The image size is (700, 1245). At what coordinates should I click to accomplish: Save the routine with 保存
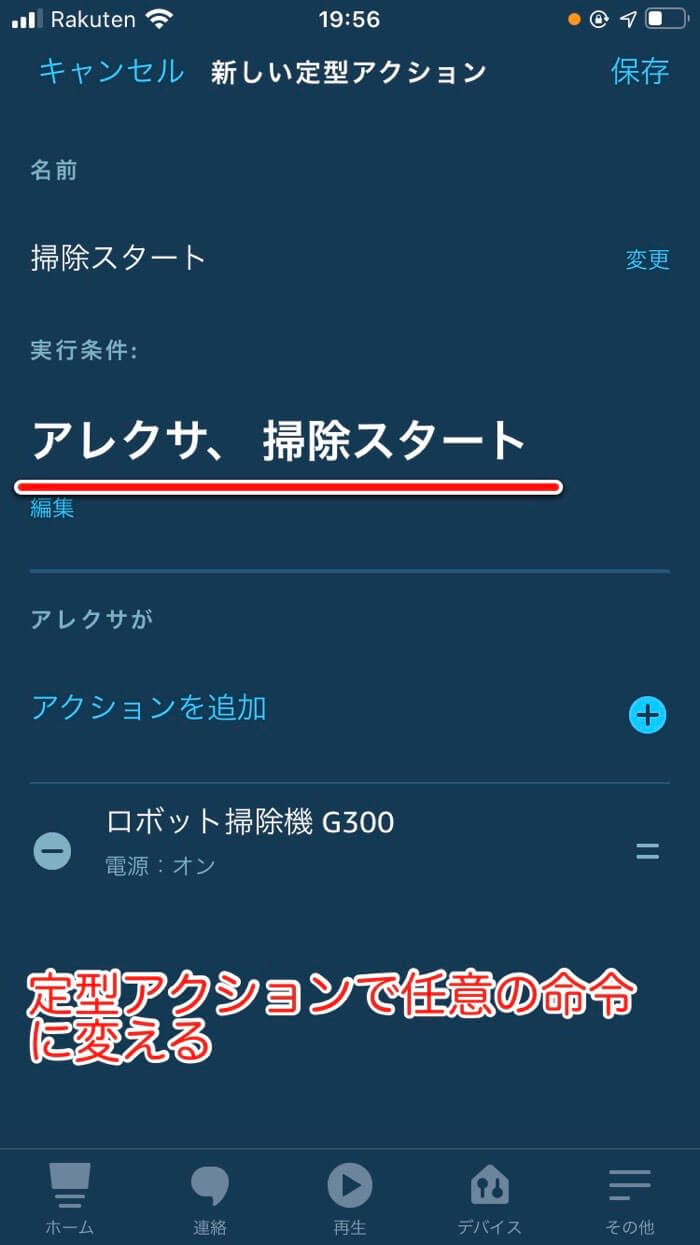(639, 71)
